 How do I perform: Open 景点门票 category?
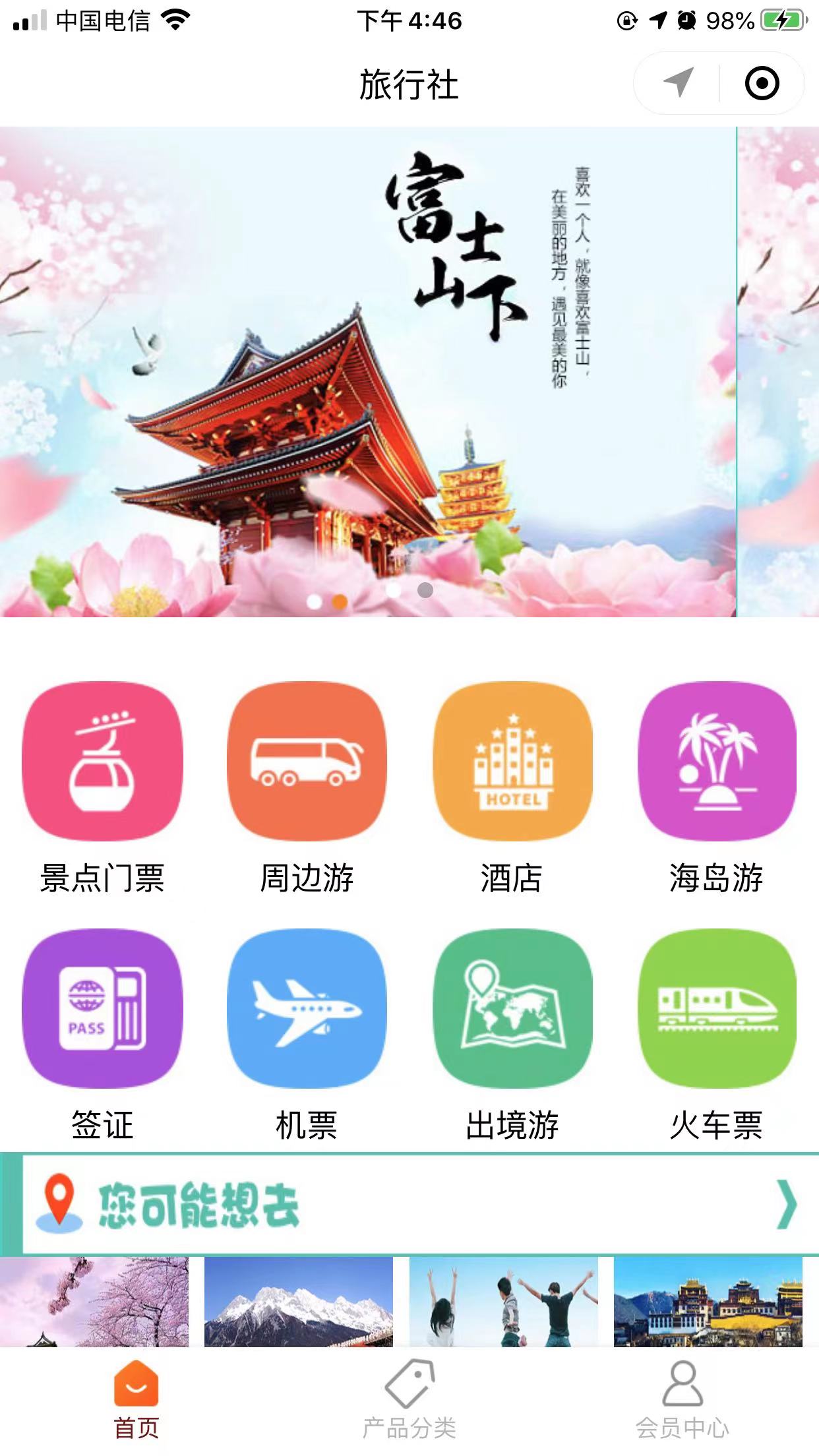click(x=102, y=762)
